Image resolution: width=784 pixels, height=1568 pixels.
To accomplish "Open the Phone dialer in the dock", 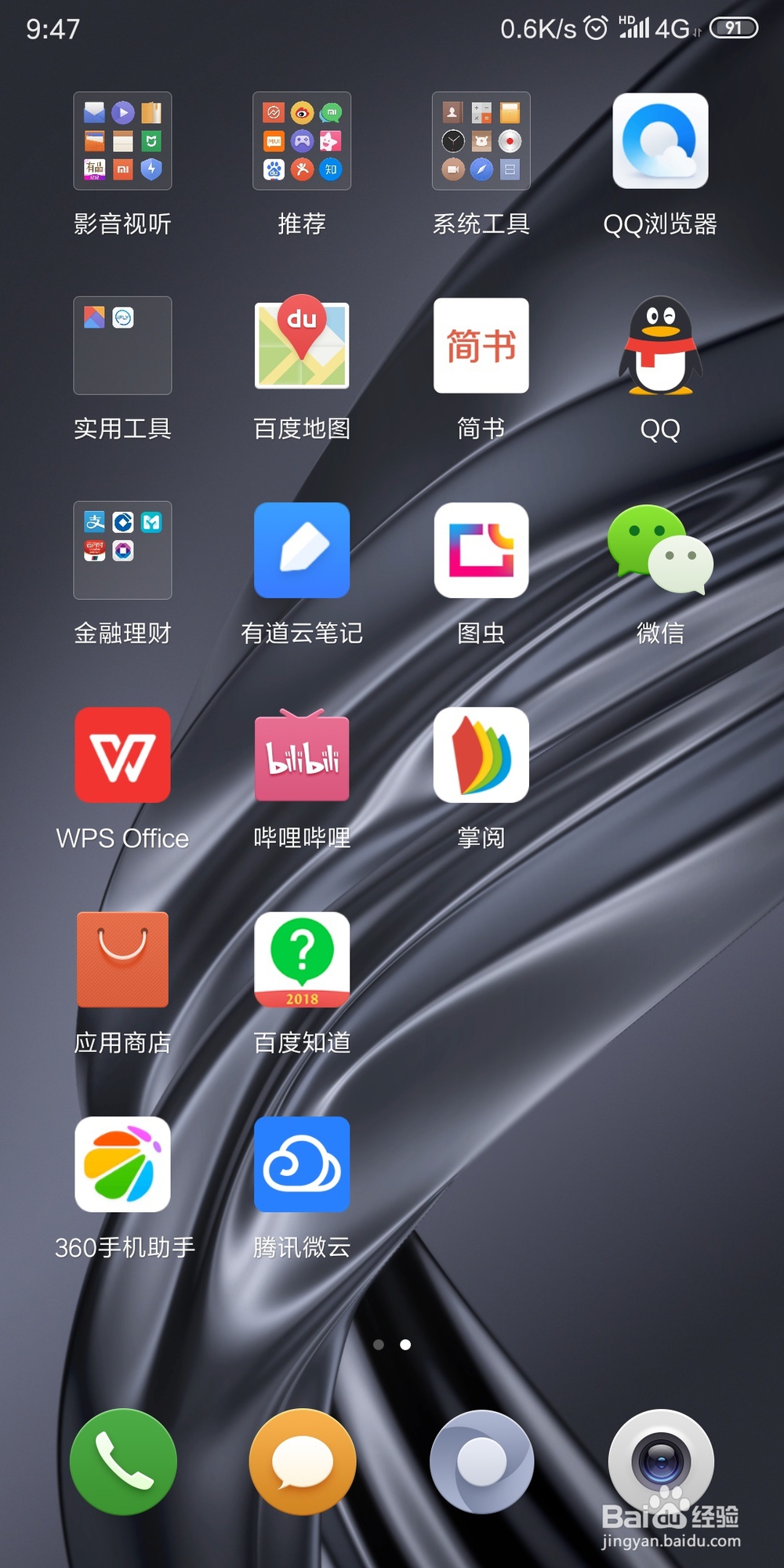I will click(122, 1463).
